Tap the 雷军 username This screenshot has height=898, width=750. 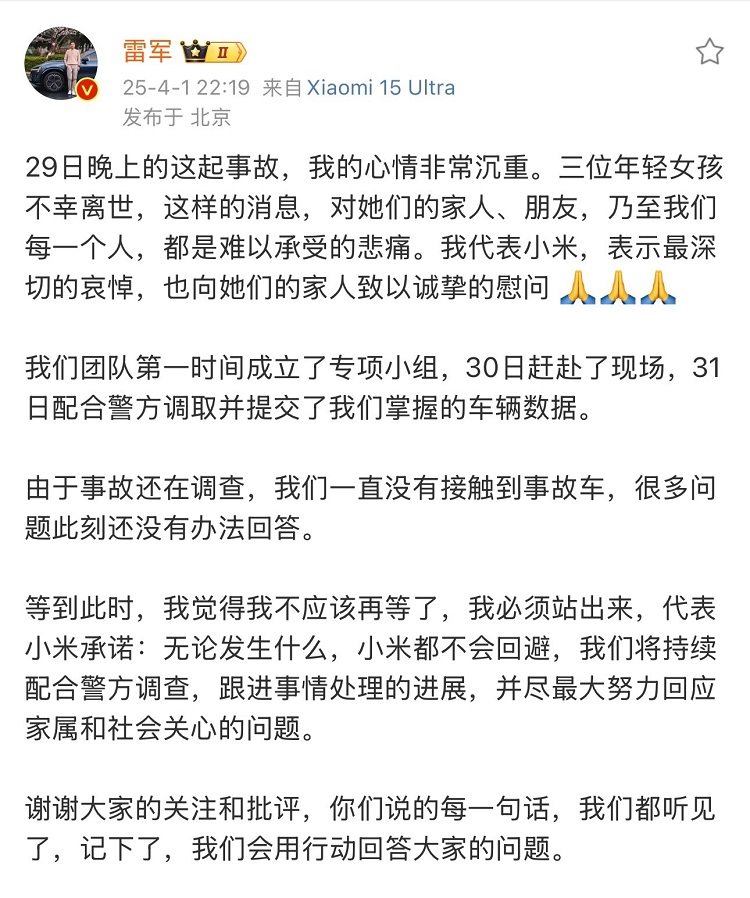click(147, 51)
